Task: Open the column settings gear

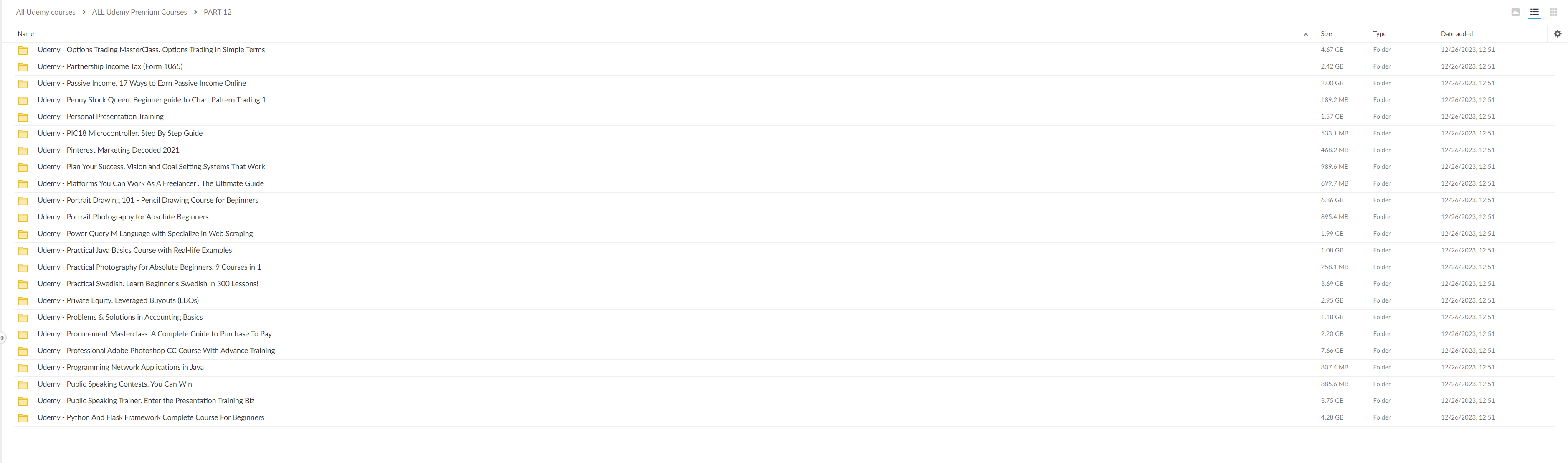Action: click(1557, 34)
